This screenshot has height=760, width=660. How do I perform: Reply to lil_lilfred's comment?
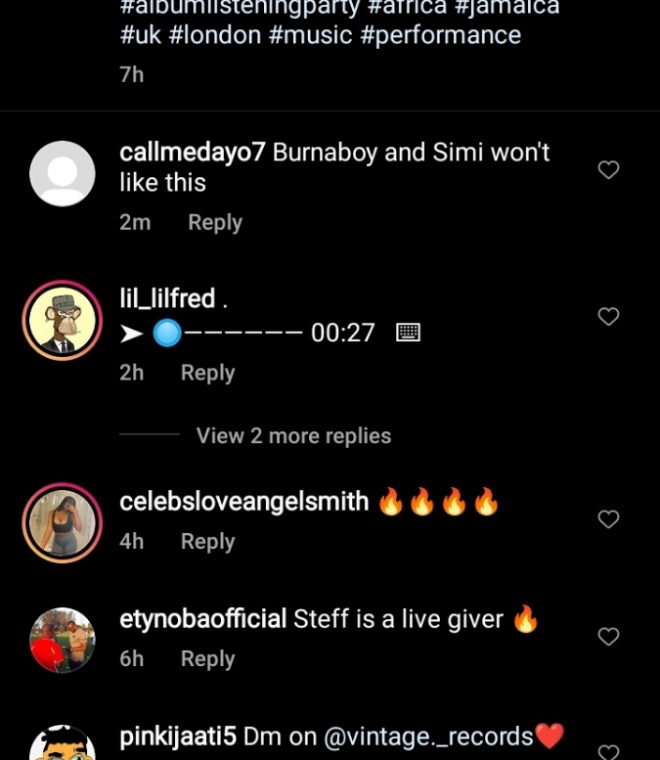(x=207, y=372)
